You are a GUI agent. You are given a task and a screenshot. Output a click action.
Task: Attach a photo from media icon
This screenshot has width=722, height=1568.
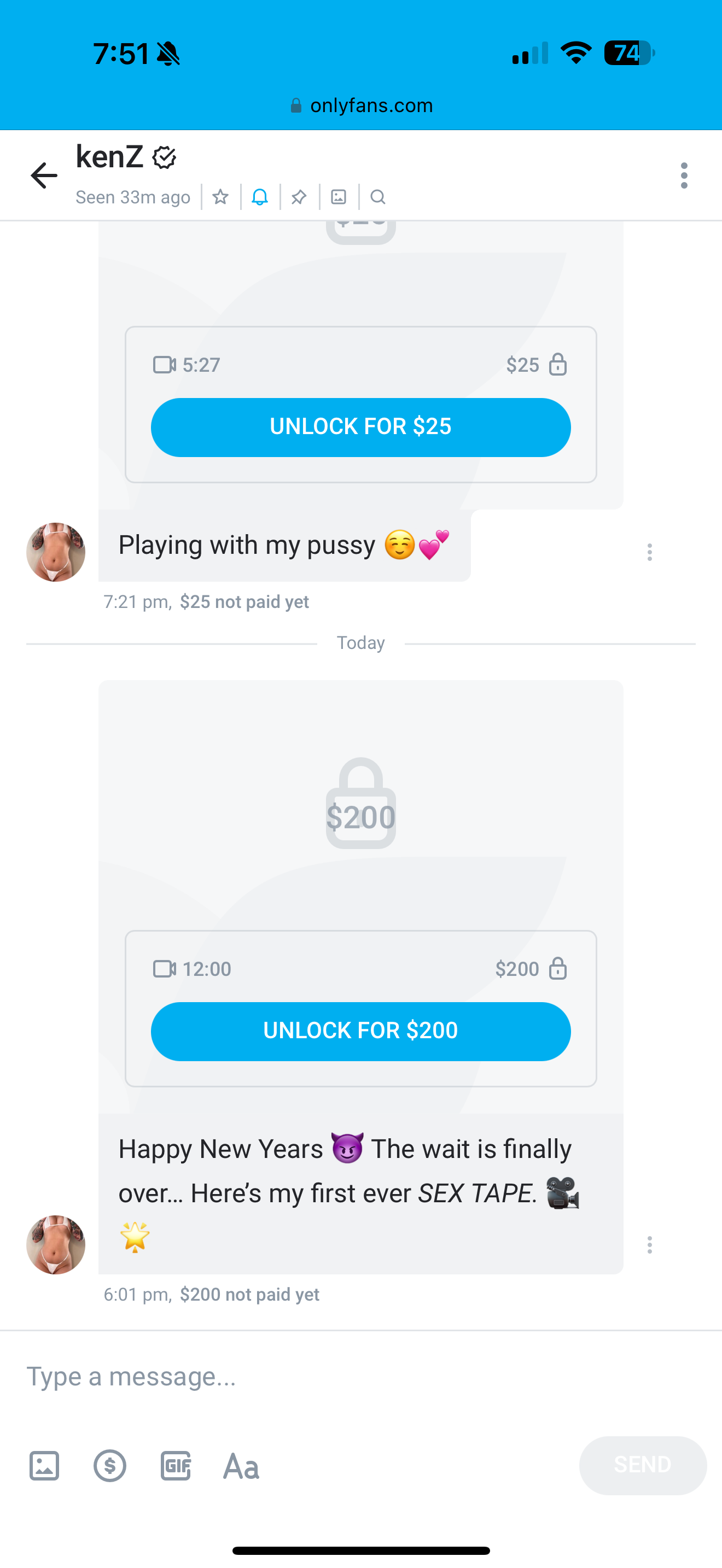44,1466
